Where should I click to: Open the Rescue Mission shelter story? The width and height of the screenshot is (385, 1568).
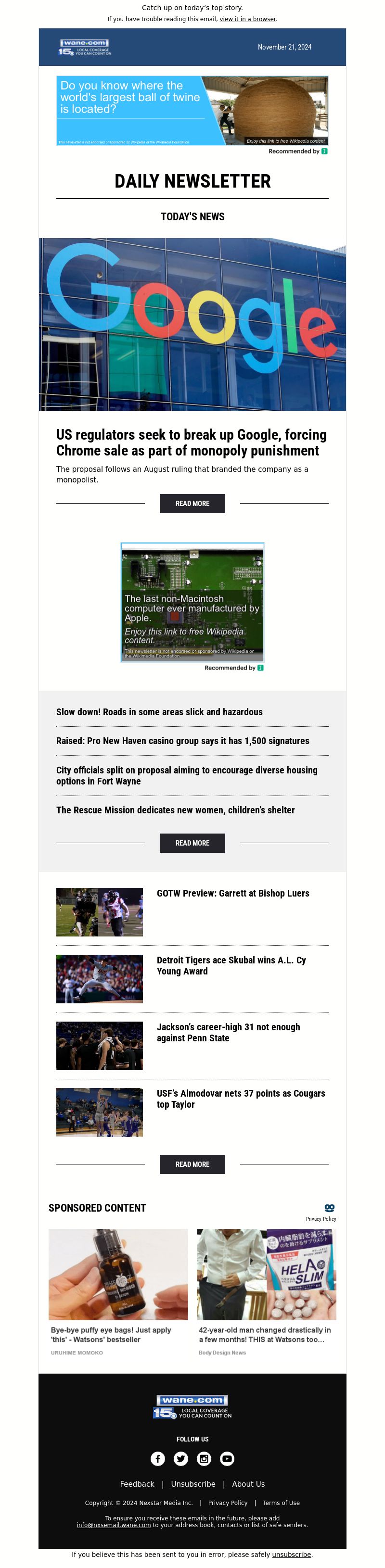pos(176,810)
